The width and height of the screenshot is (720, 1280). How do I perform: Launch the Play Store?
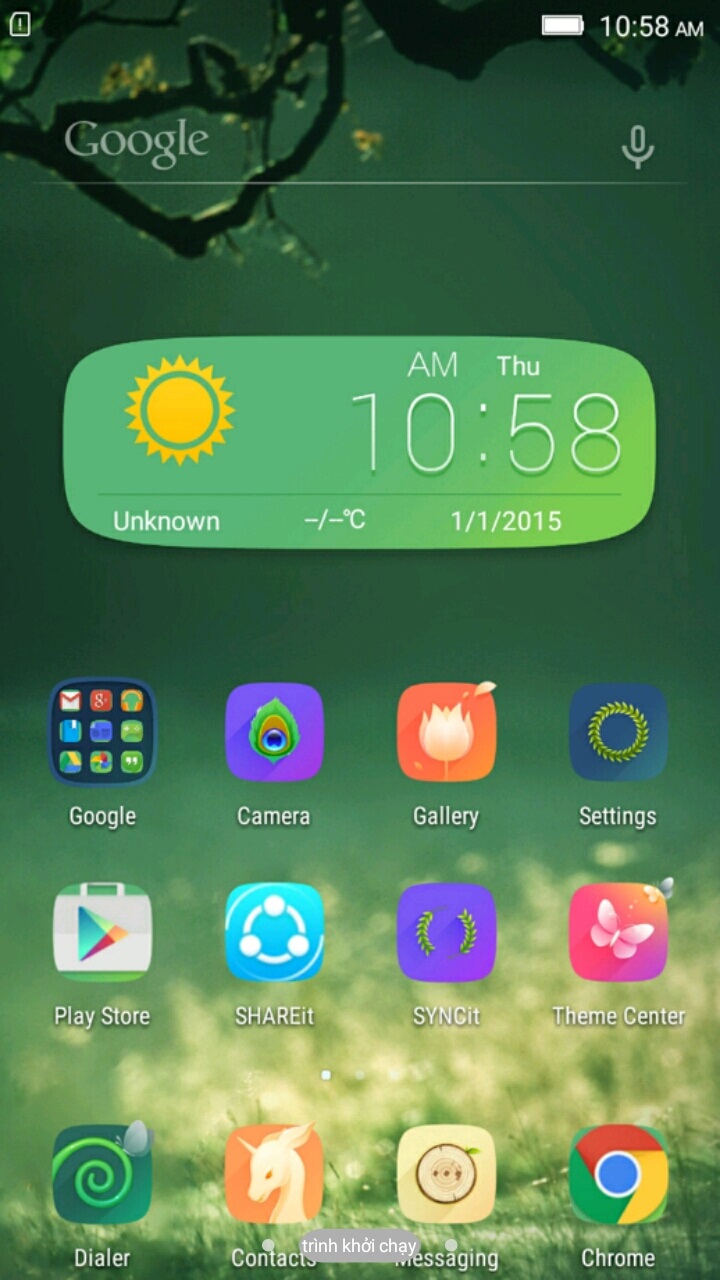[x=102, y=932]
